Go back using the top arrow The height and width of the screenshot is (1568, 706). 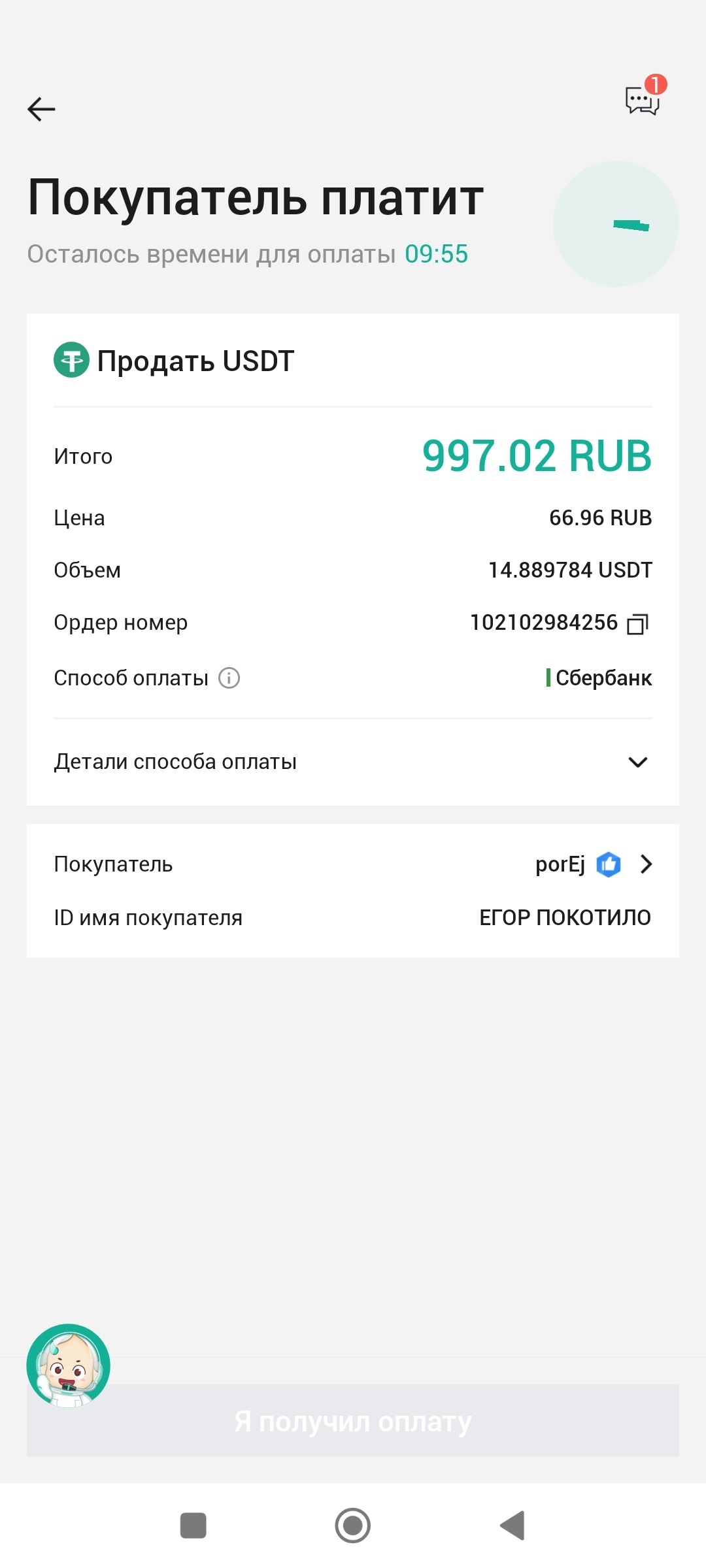pos(41,109)
